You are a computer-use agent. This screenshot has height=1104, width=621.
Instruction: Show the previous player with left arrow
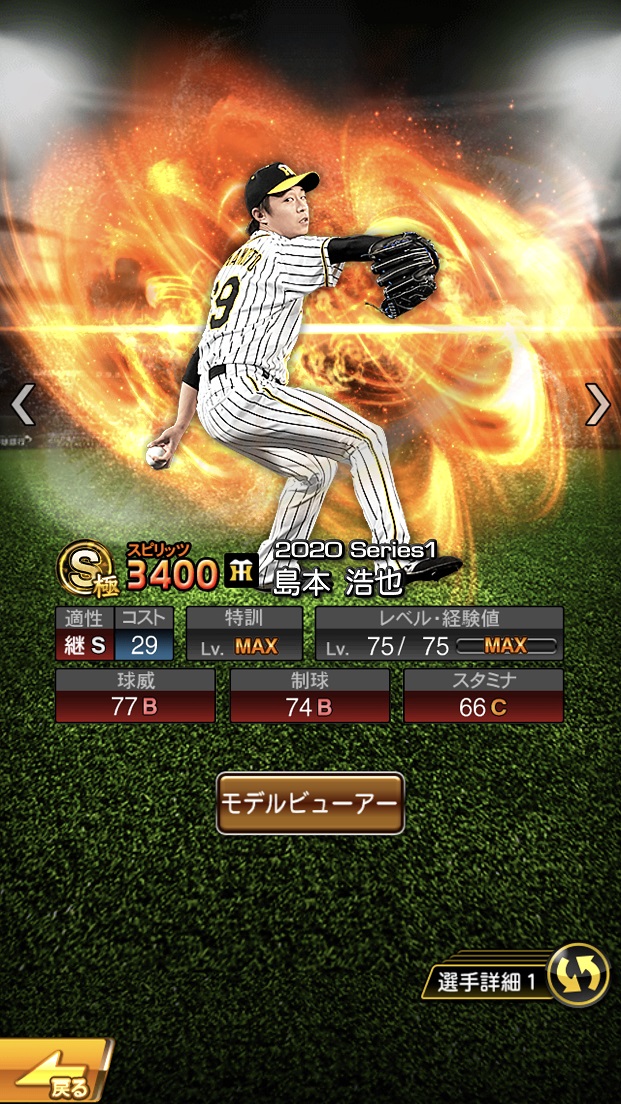point(23,405)
